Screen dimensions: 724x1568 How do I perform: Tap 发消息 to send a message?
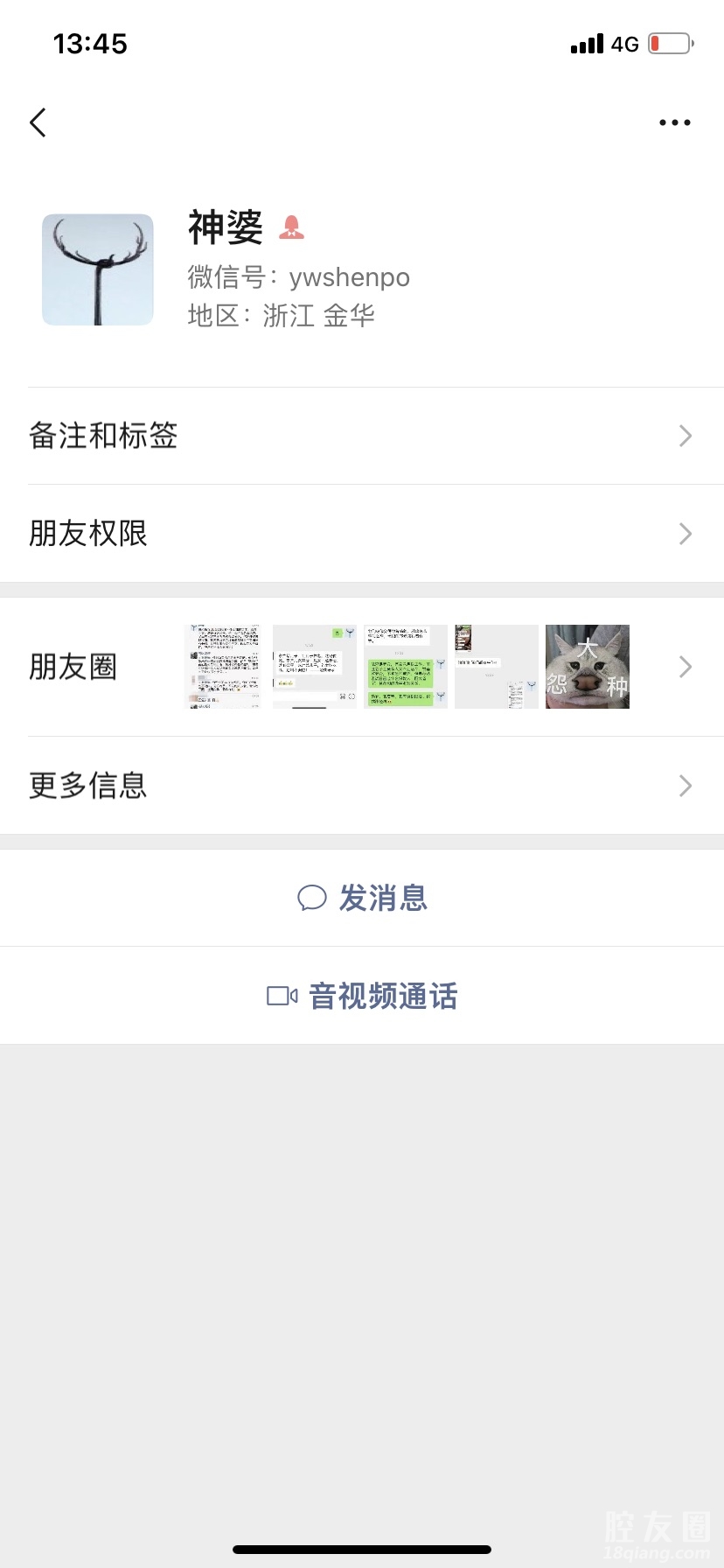pos(362,898)
